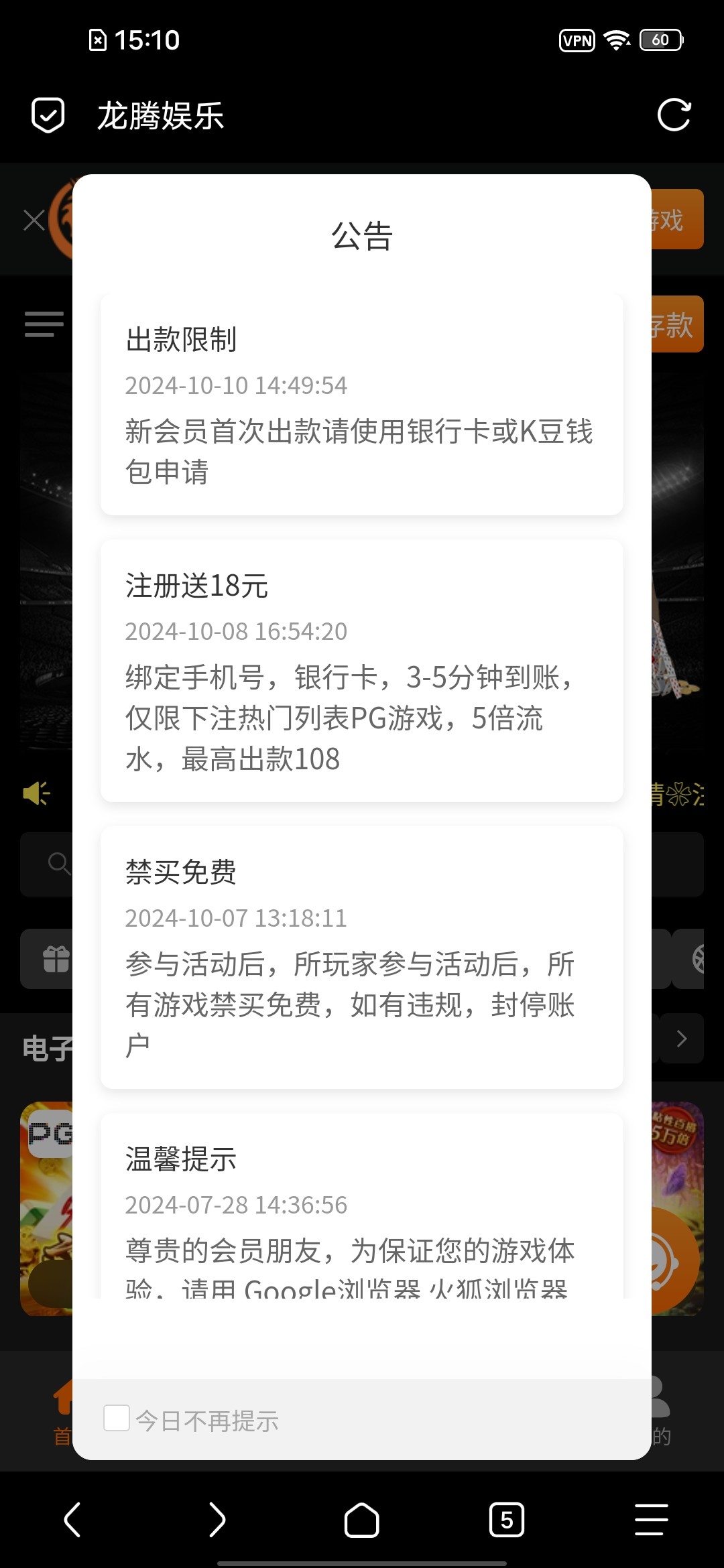The image size is (724, 1568).
Task: Go back with the browser back arrow
Action: pyautogui.click(x=72, y=1519)
